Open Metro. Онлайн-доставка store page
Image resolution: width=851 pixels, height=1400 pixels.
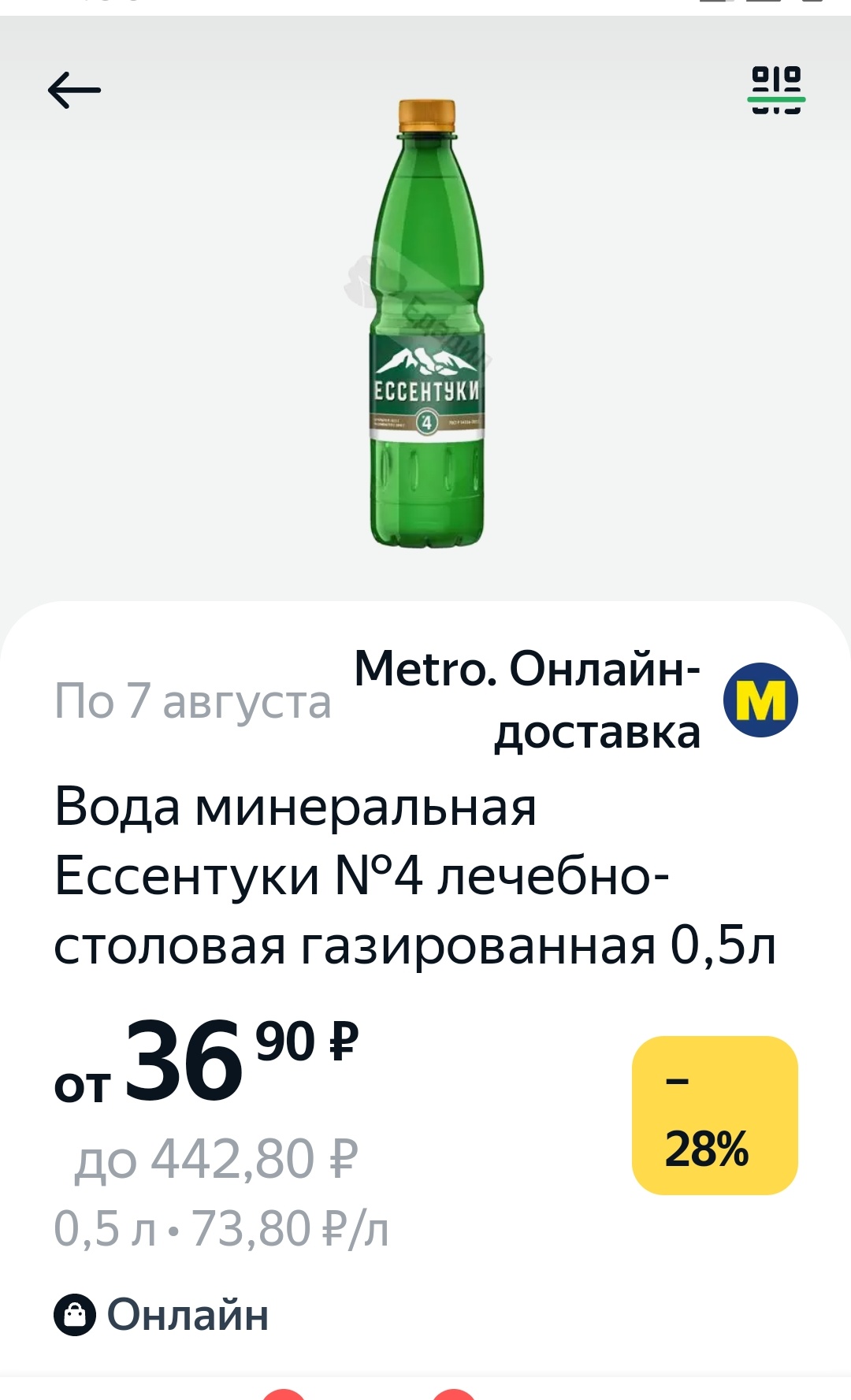coord(575,700)
